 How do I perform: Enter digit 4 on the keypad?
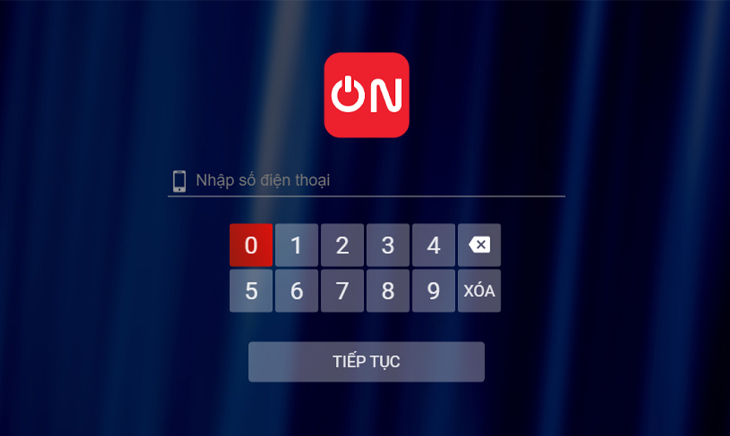coord(433,245)
